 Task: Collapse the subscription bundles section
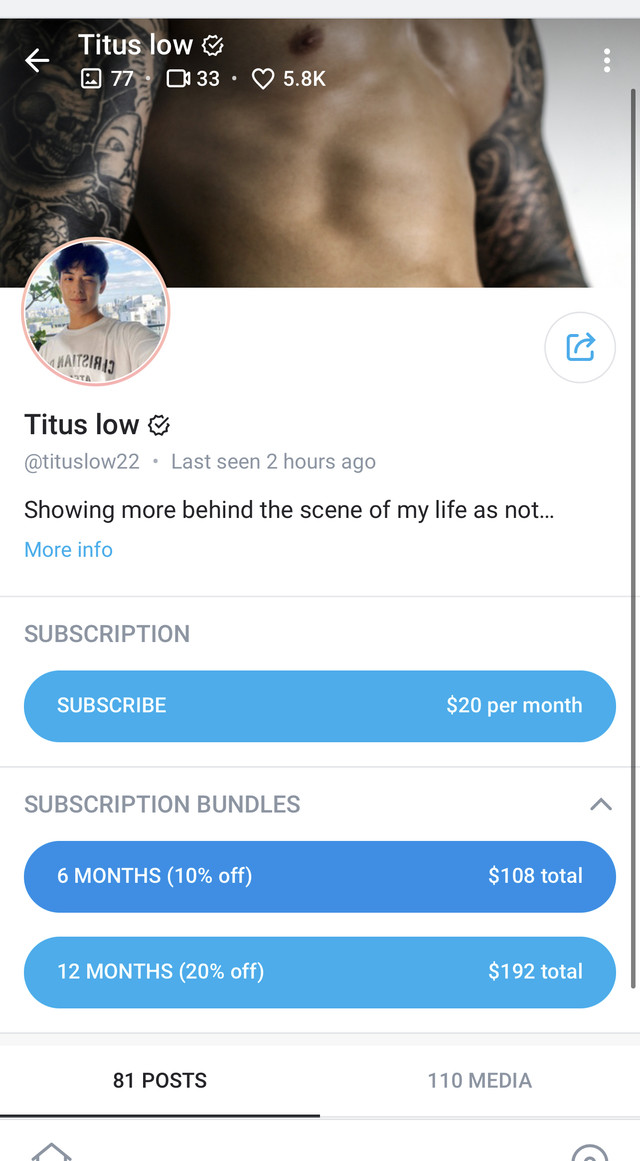(600, 804)
